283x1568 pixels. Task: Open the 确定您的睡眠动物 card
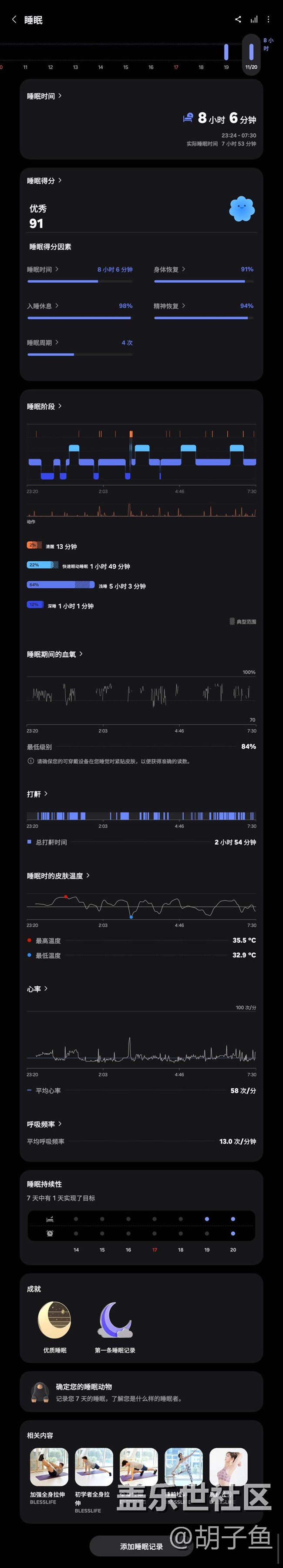pyautogui.click(x=141, y=1391)
